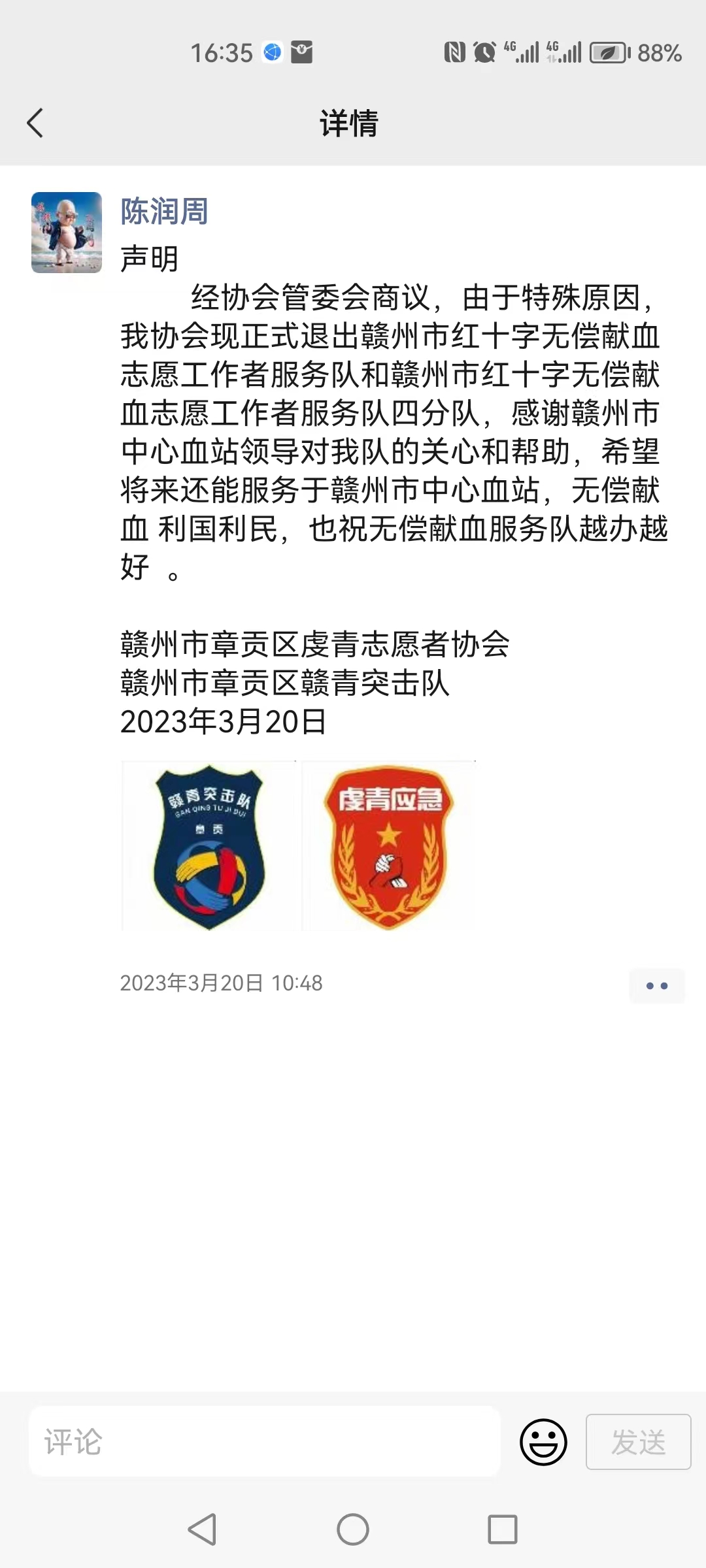This screenshot has width=706, height=1568.
Task: Tap the 发送 send button
Action: [638, 1441]
